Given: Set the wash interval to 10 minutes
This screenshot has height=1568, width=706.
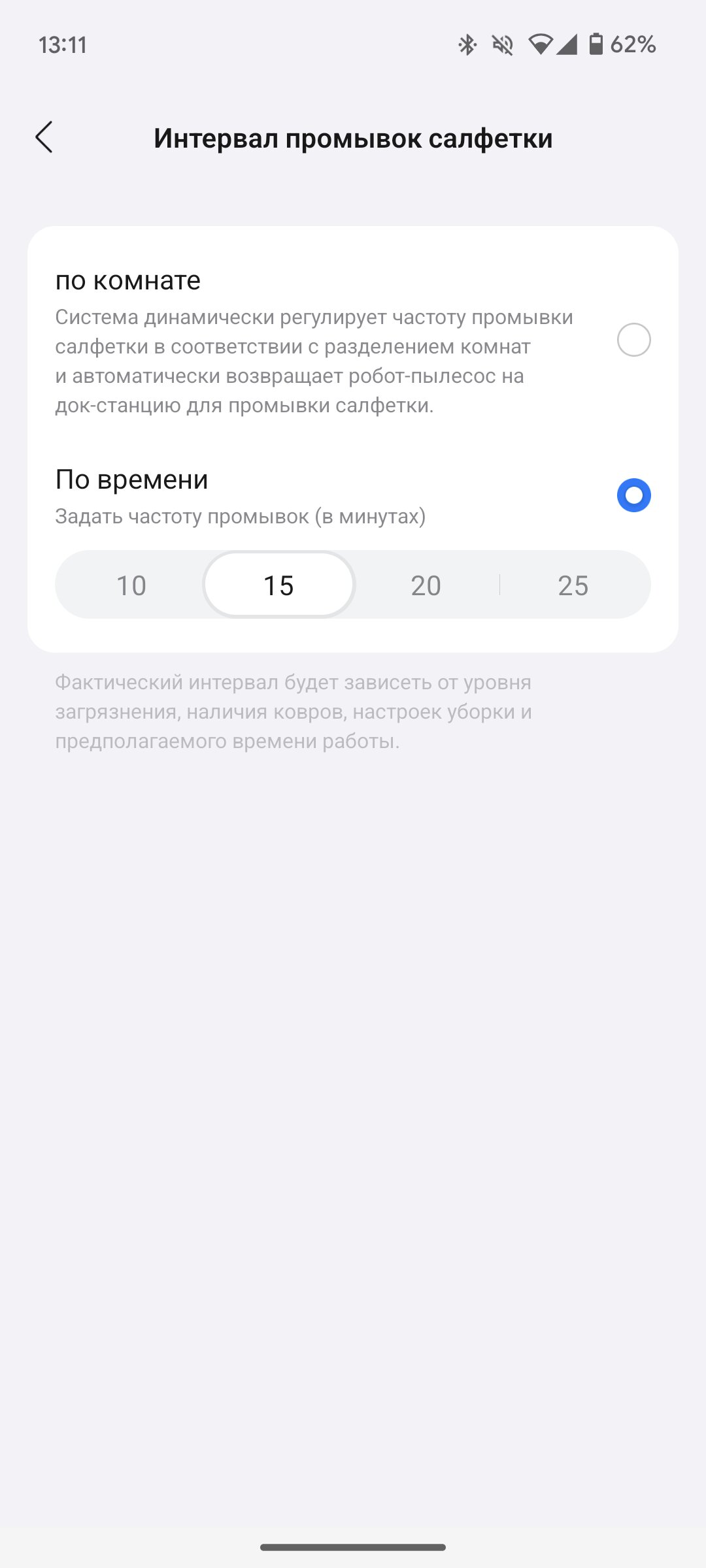Looking at the screenshot, I should pos(131,585).
